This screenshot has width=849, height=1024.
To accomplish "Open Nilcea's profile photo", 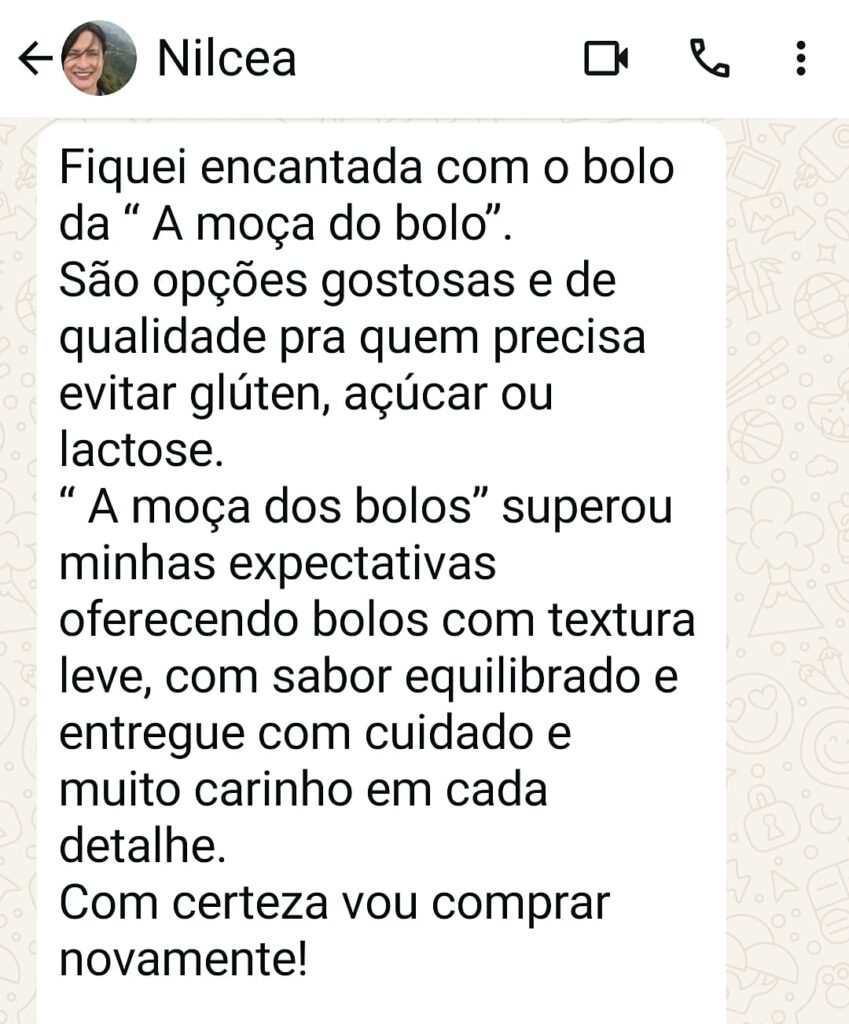I will tap(99, 58).
